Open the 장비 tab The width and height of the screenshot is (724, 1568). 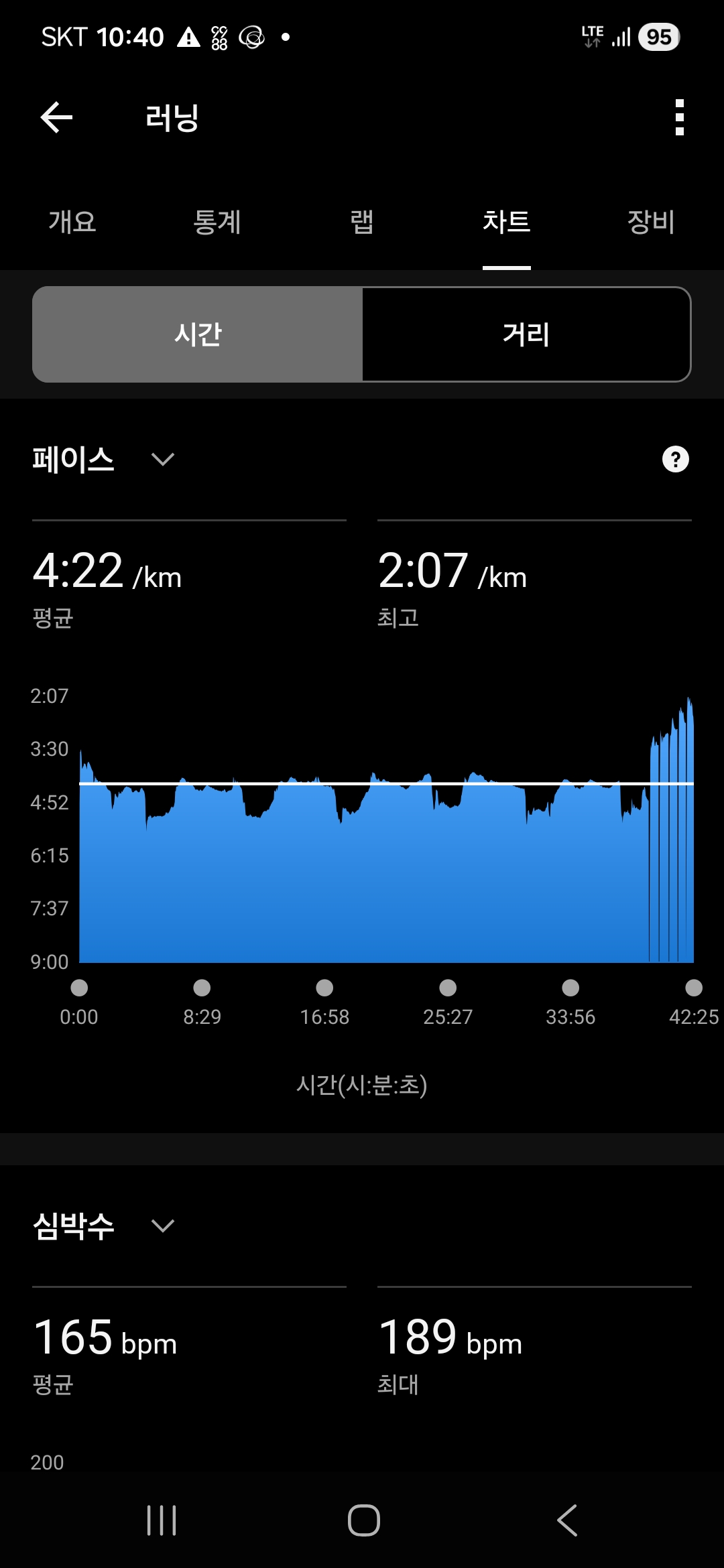pyautogui.click(x=651, y=222)
